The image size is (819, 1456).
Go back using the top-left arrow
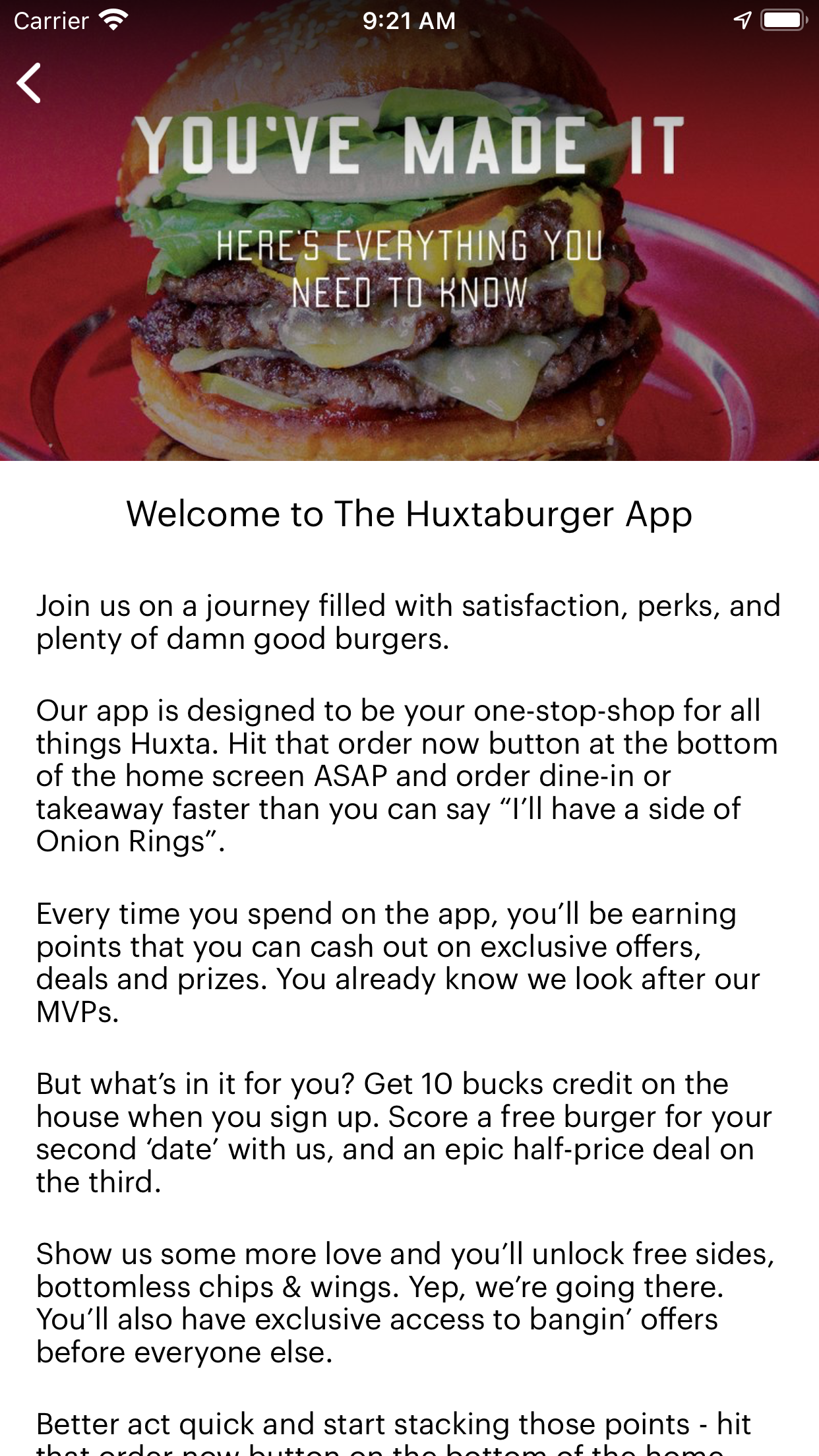point(29,83)
